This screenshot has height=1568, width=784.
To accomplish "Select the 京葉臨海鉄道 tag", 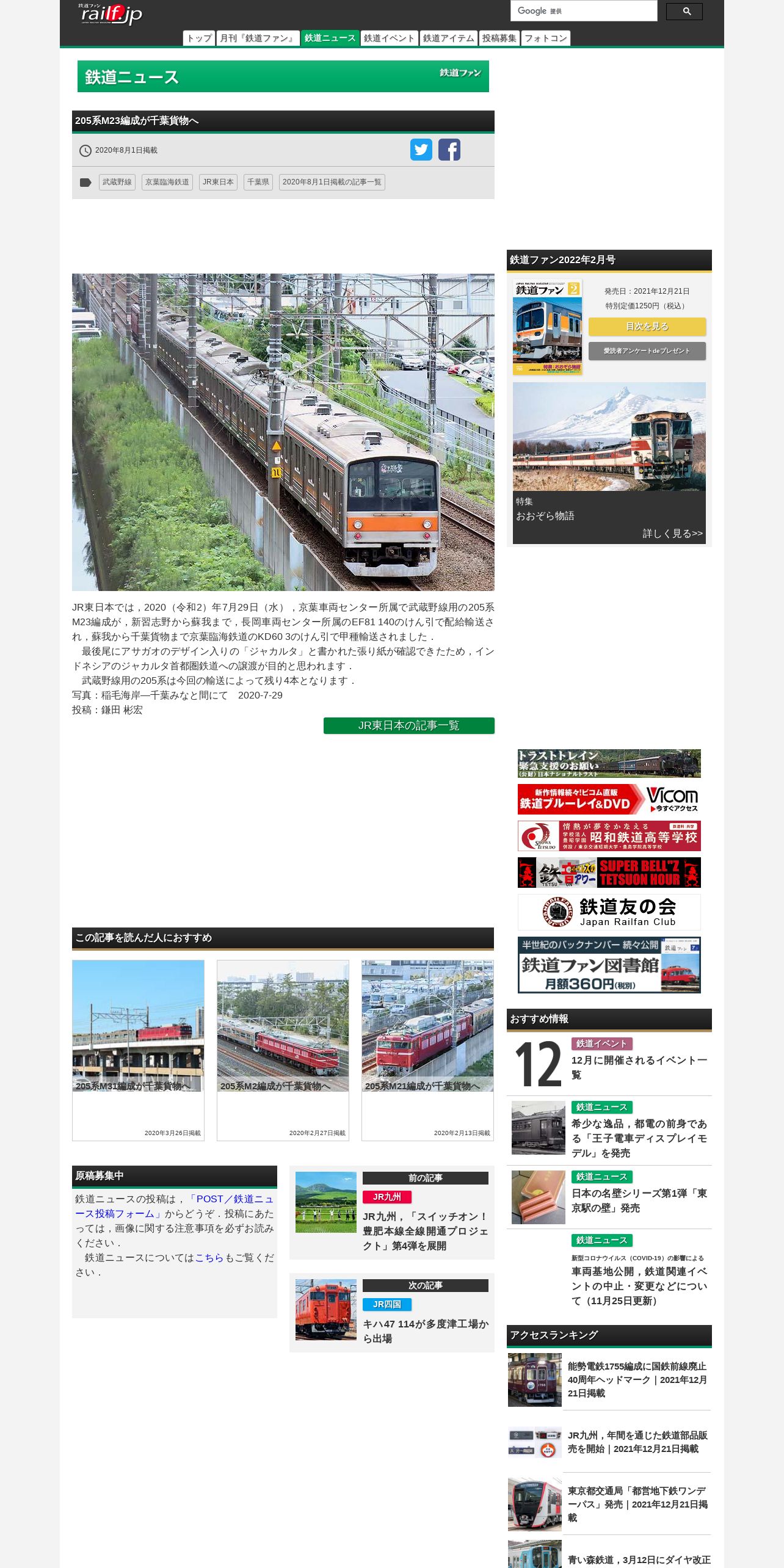I will [x=167, y=182].
